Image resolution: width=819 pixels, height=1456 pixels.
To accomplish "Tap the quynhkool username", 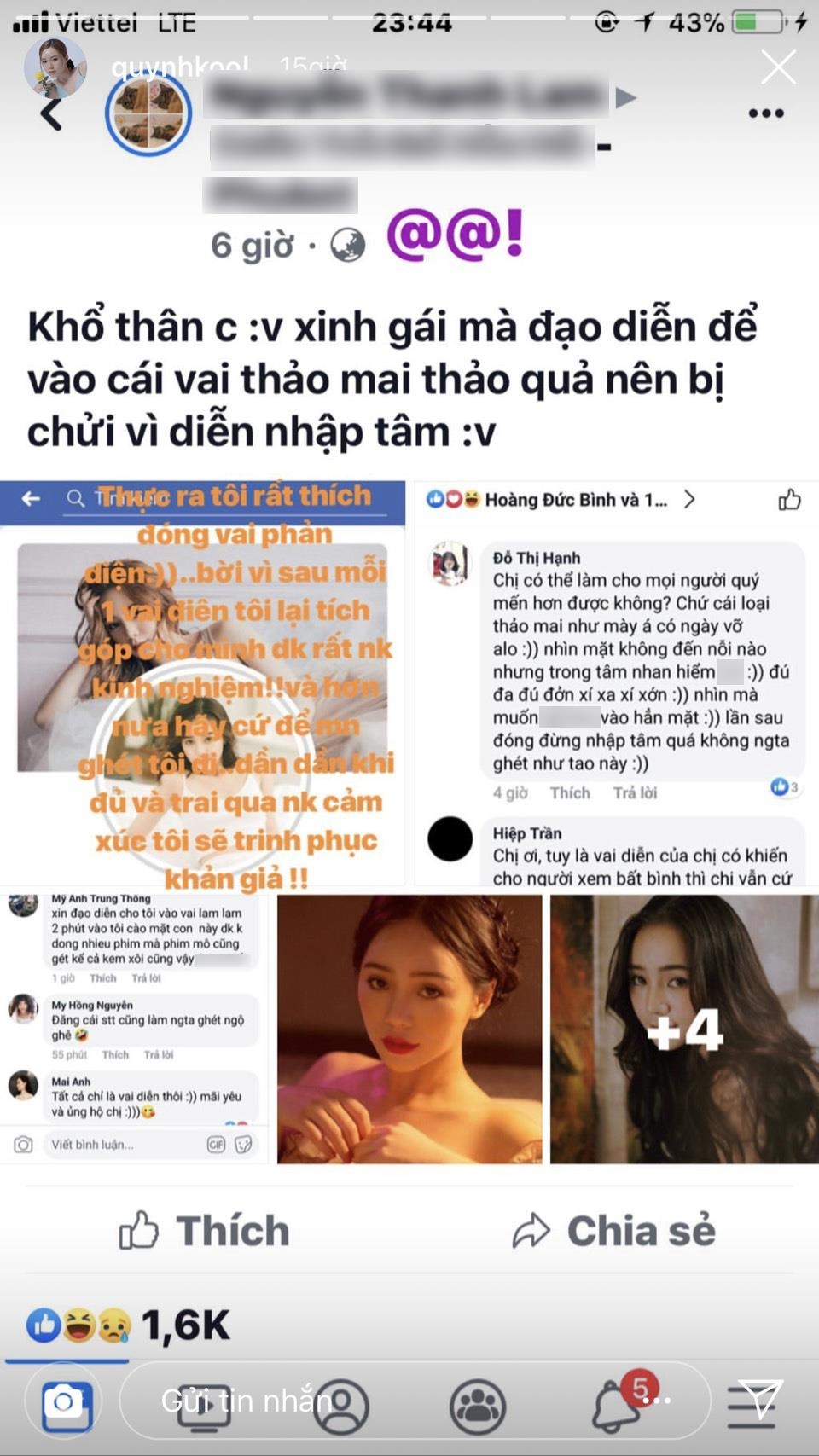I will [180, 65].
